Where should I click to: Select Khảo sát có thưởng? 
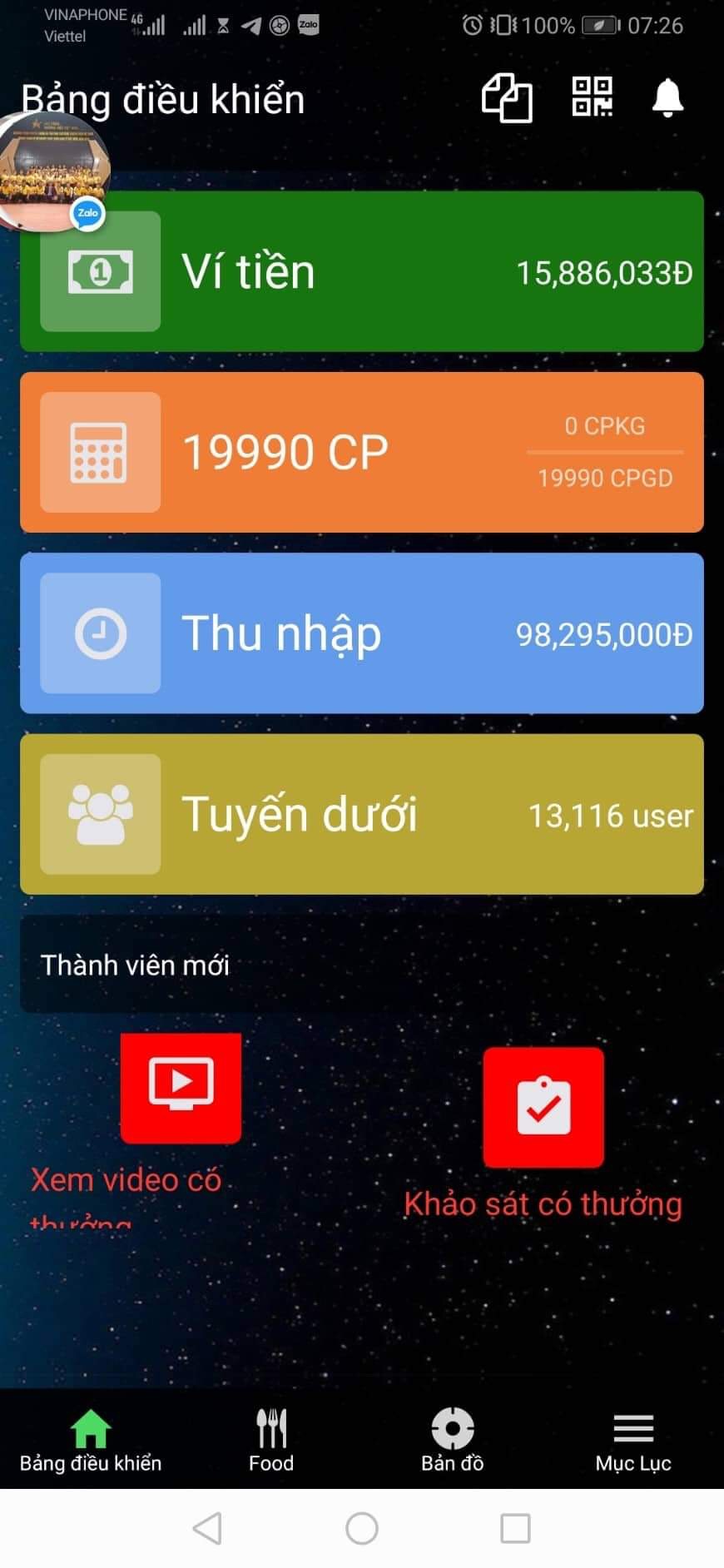coord(543,1107)
